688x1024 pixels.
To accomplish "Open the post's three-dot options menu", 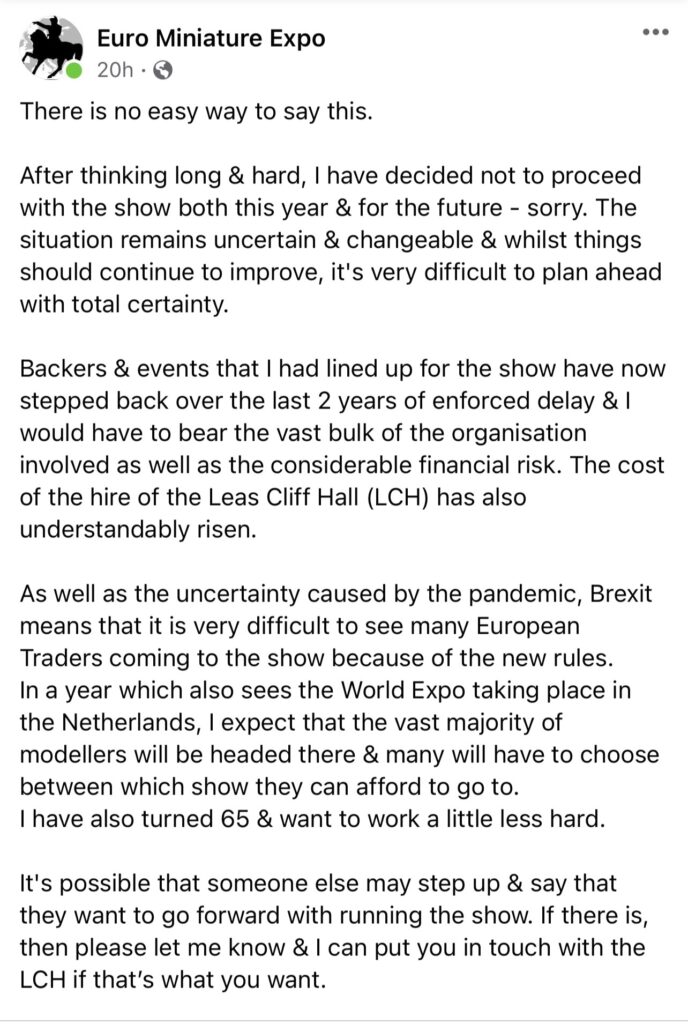I will point(655,31).
